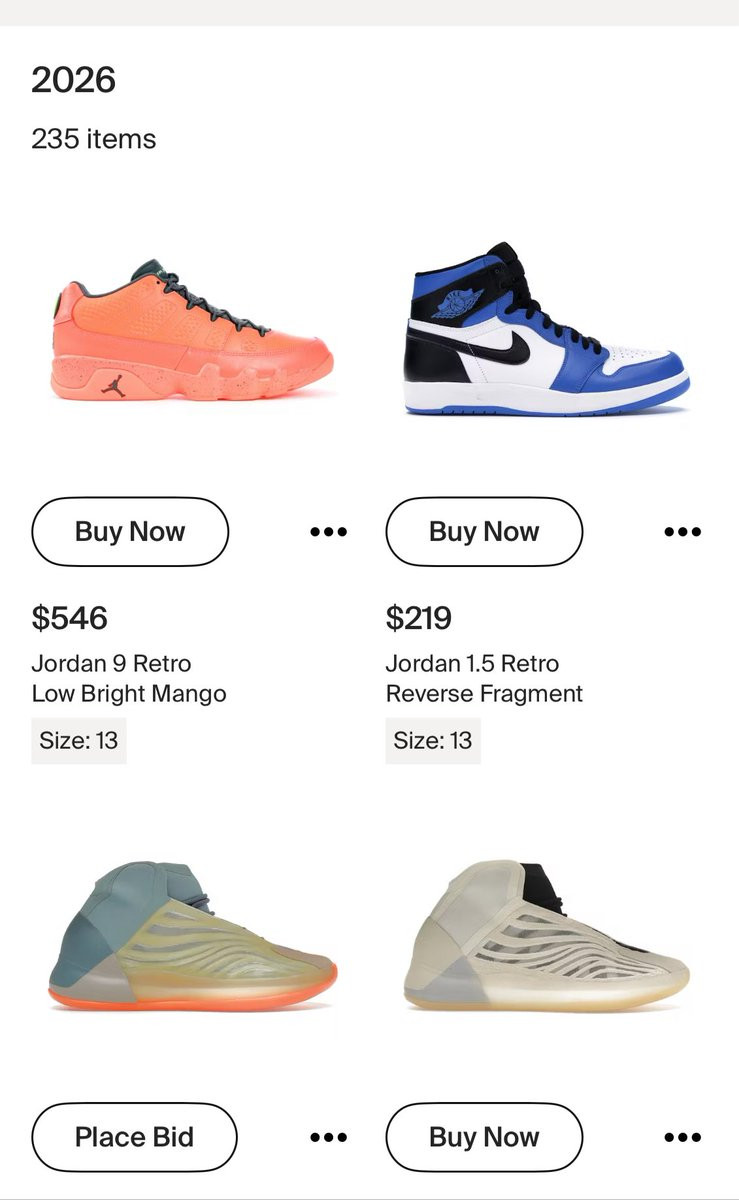
Task: Open the cream sneaker with black collar
Action: 546,937
